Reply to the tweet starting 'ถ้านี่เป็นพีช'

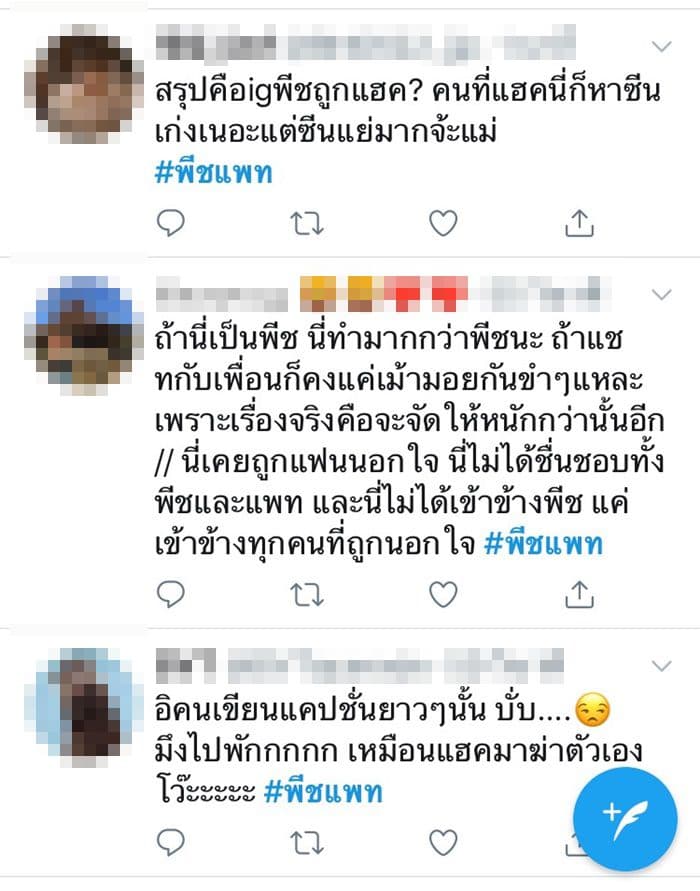(x=174, y=595)
